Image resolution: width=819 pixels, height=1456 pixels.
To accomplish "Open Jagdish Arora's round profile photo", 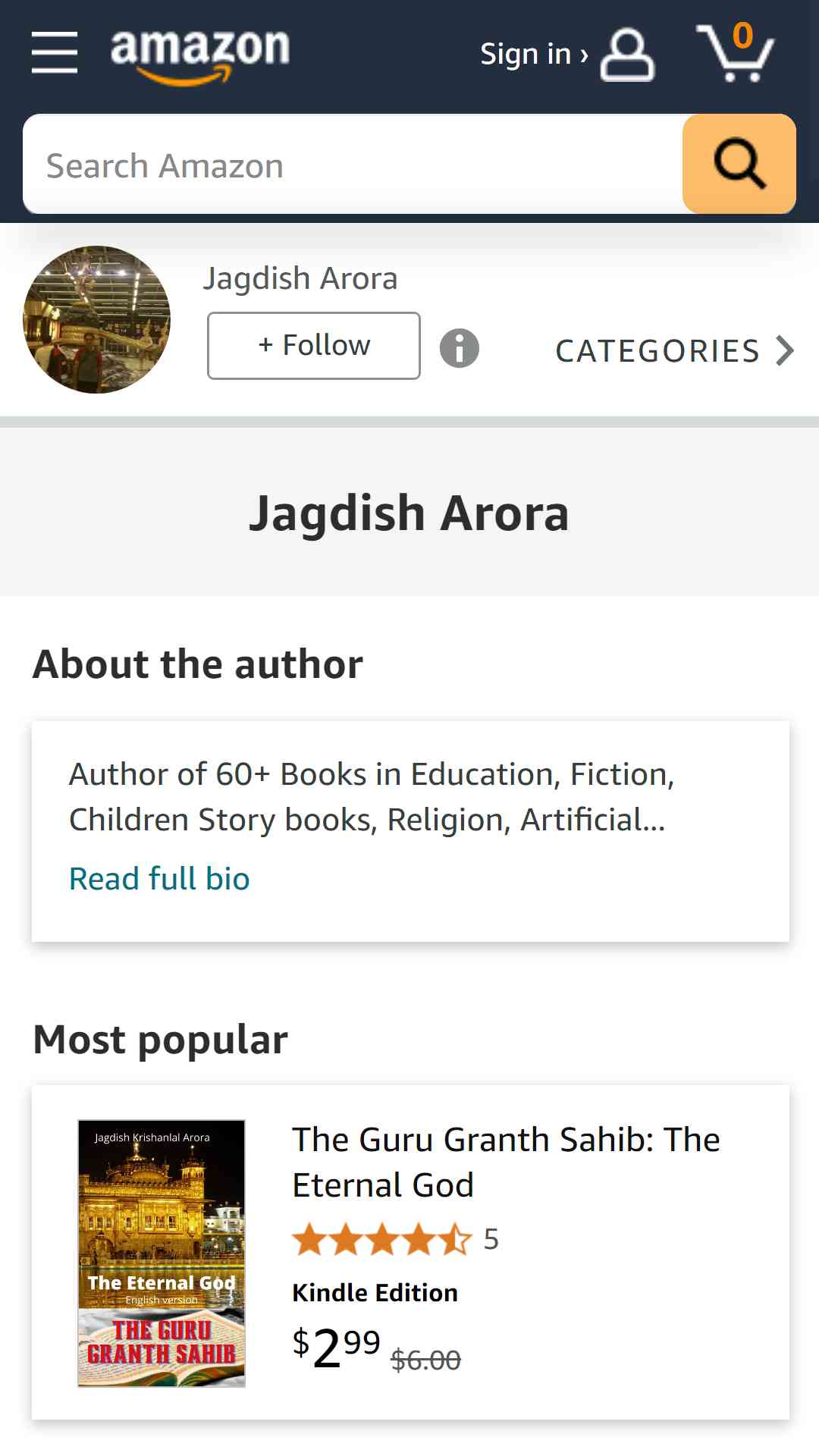I will (x=97, y=319).
